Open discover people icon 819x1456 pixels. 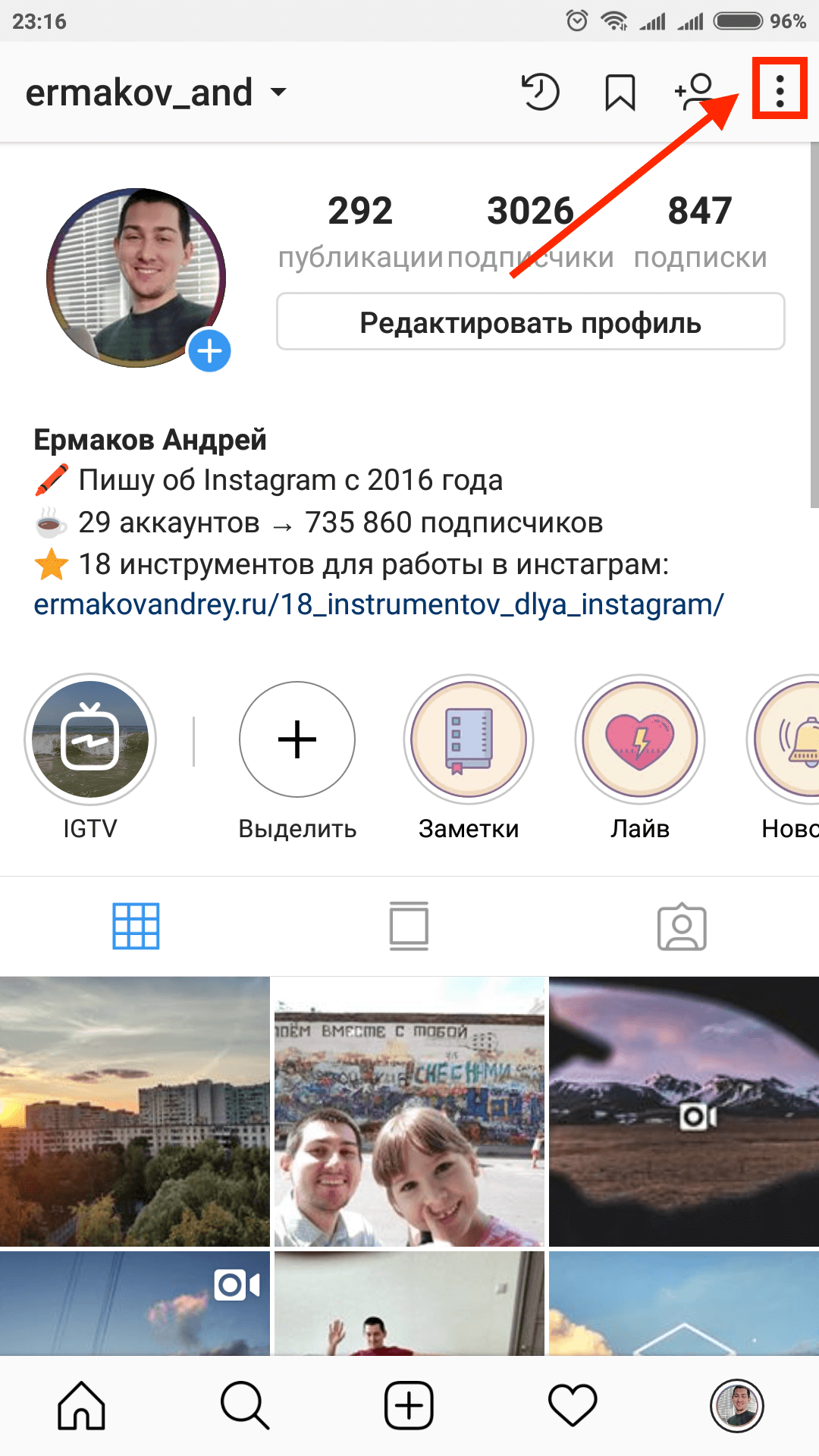(x=695, y=93)
